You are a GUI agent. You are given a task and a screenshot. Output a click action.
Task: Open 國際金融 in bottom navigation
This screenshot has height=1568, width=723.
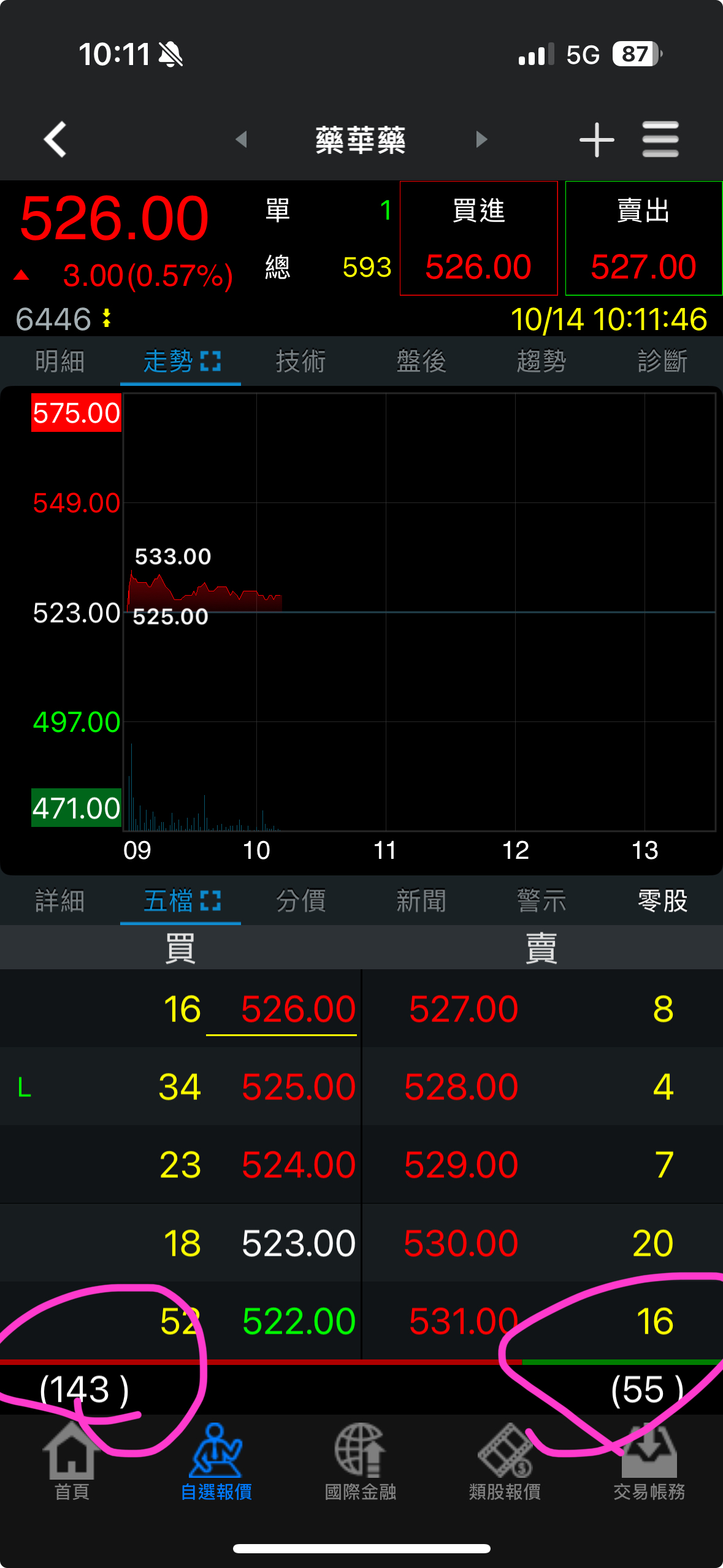[x=360, y=1463]
